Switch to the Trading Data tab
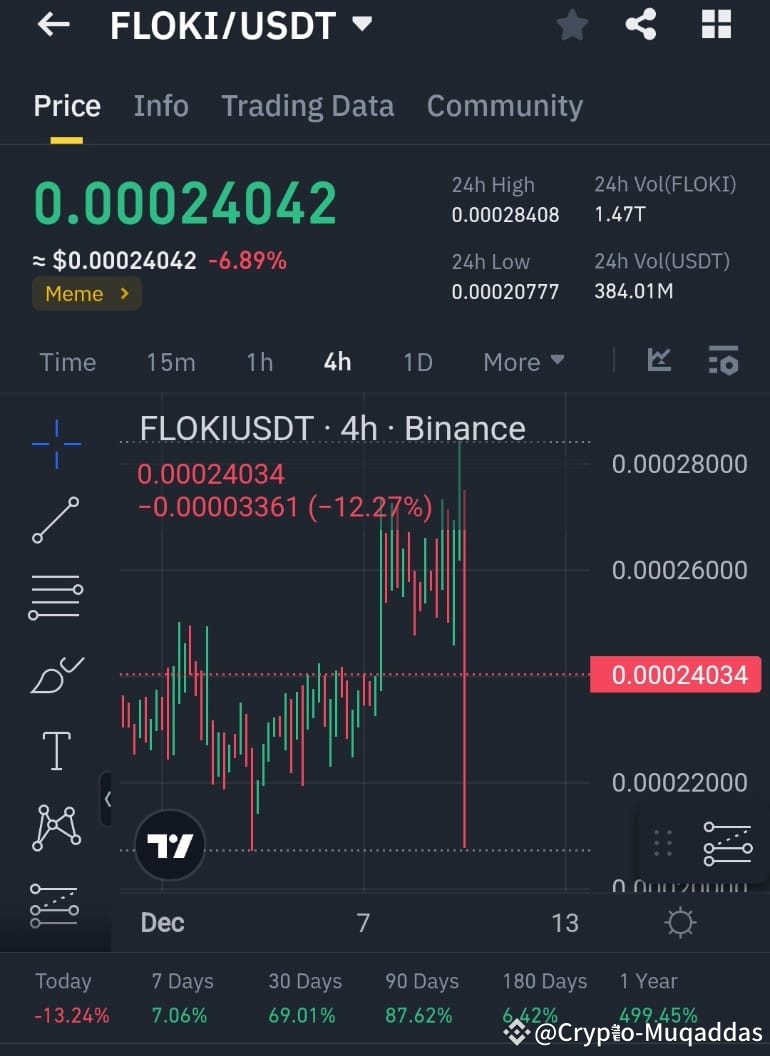 pos(307,106)
